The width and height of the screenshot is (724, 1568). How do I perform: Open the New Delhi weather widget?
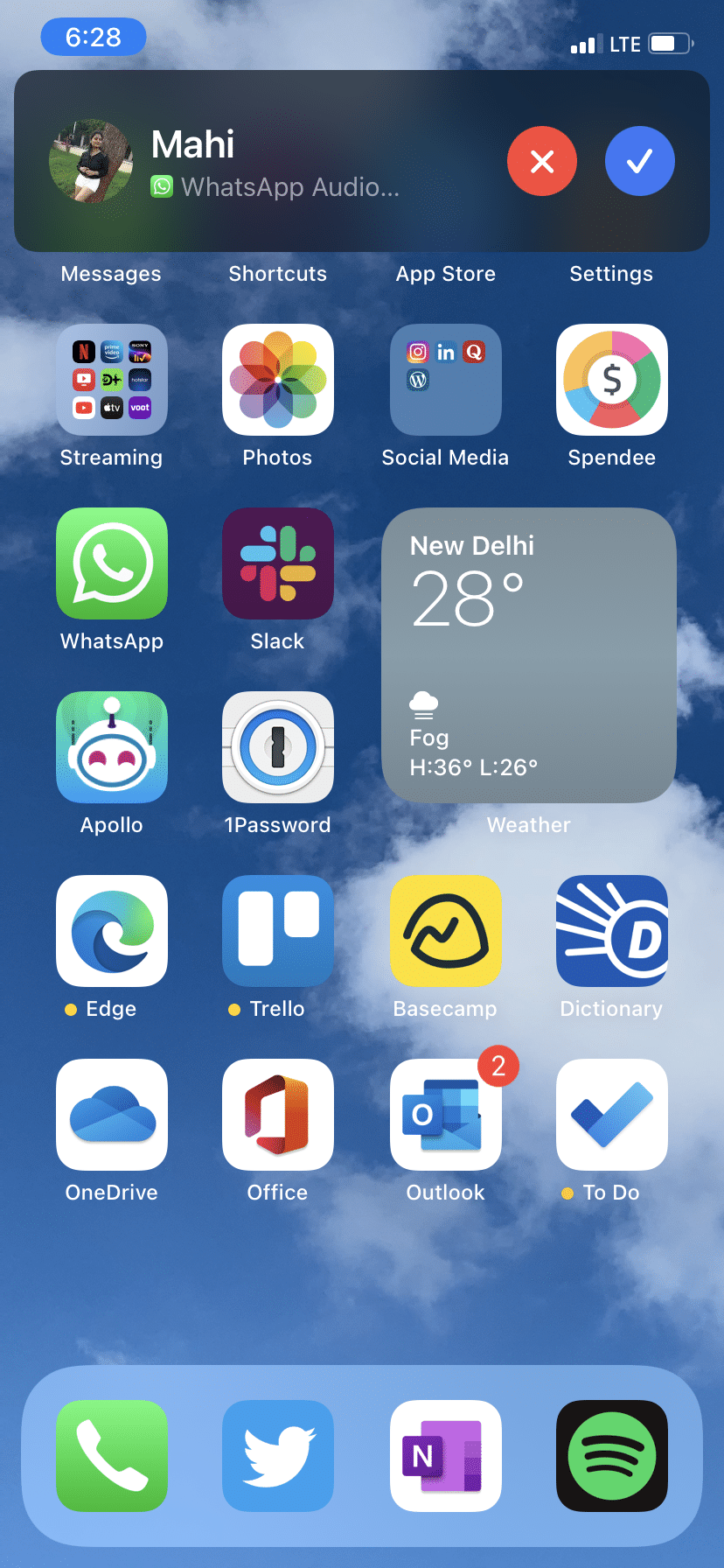pyautogui.click(x=529, y=654)
